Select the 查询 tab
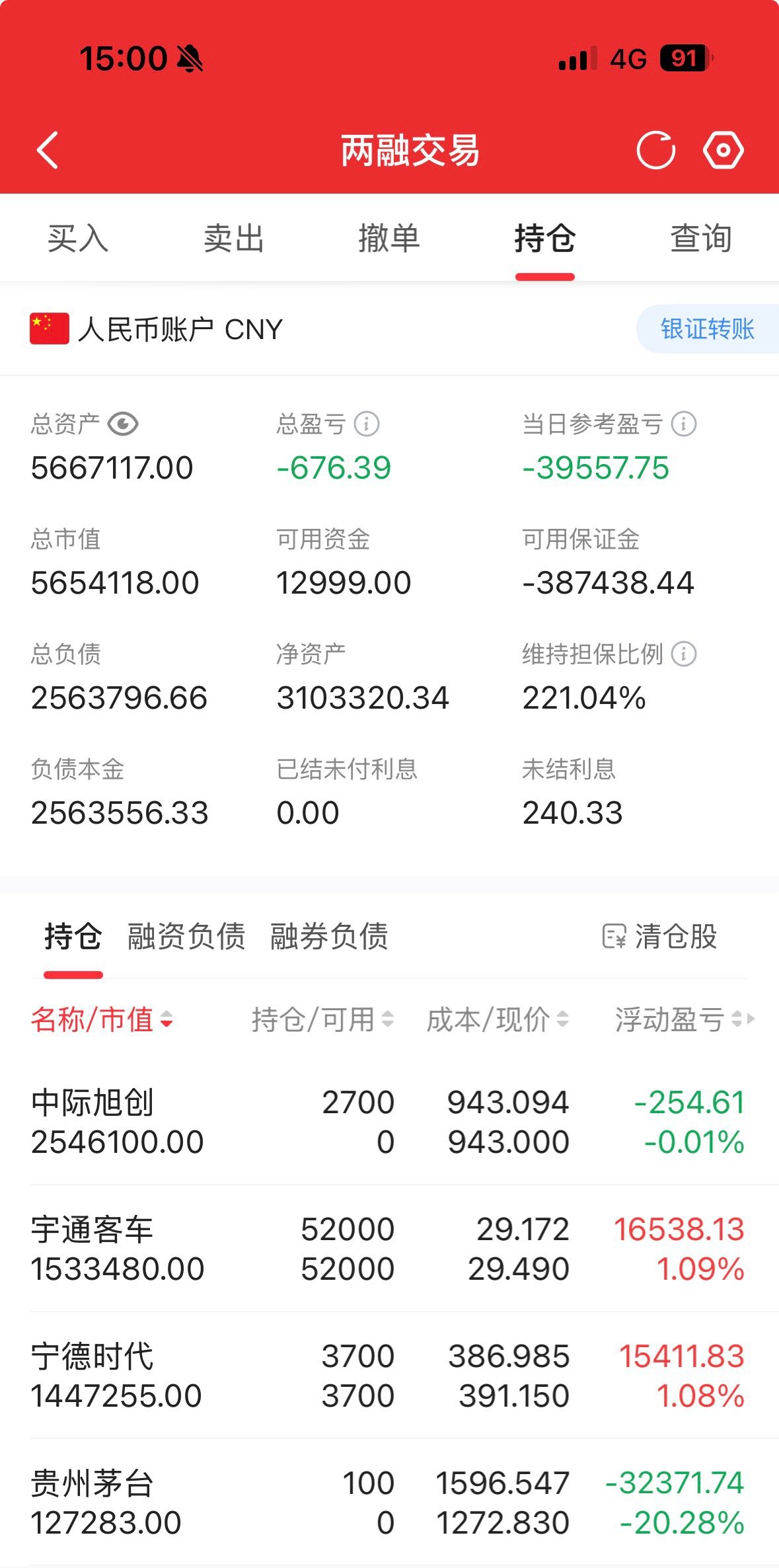The height and width of the screenshot is (1568, 779). 701,238
